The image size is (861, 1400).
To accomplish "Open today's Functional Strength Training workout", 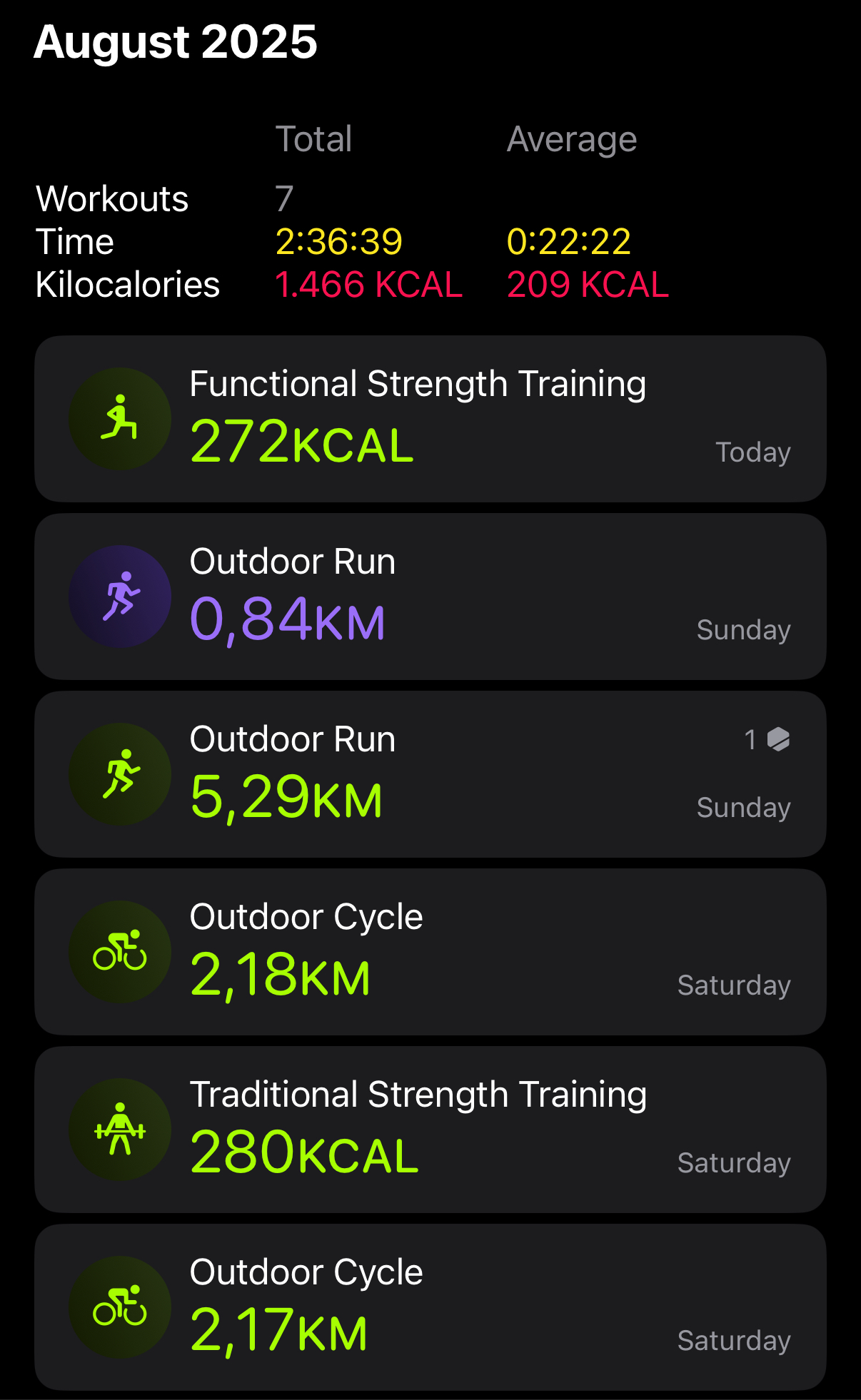I will (x=430, y=419).
